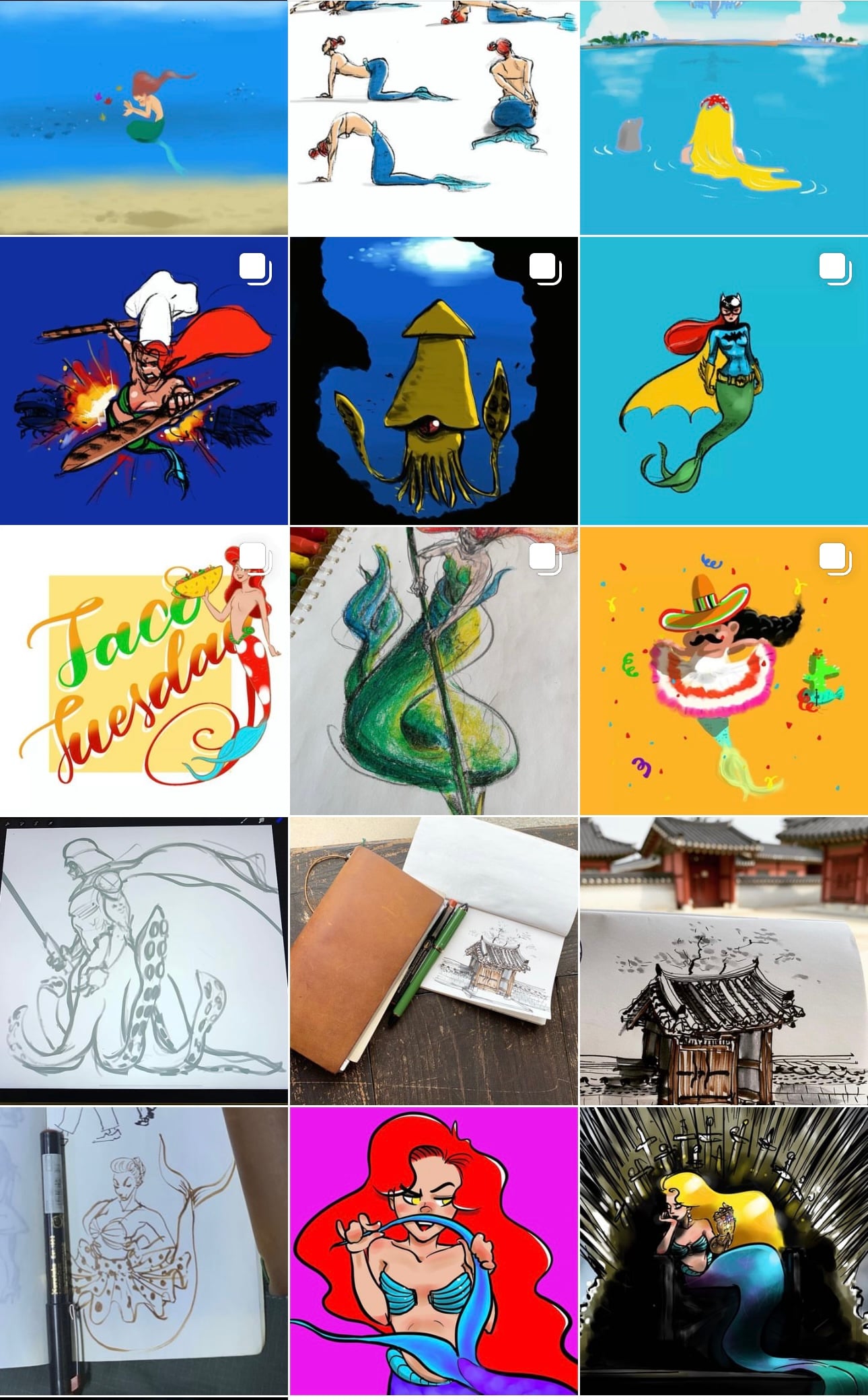This screenshot has height=1400, width=868.
Task: Open the Batgirl mermaid post
Action: click(724, 380)
